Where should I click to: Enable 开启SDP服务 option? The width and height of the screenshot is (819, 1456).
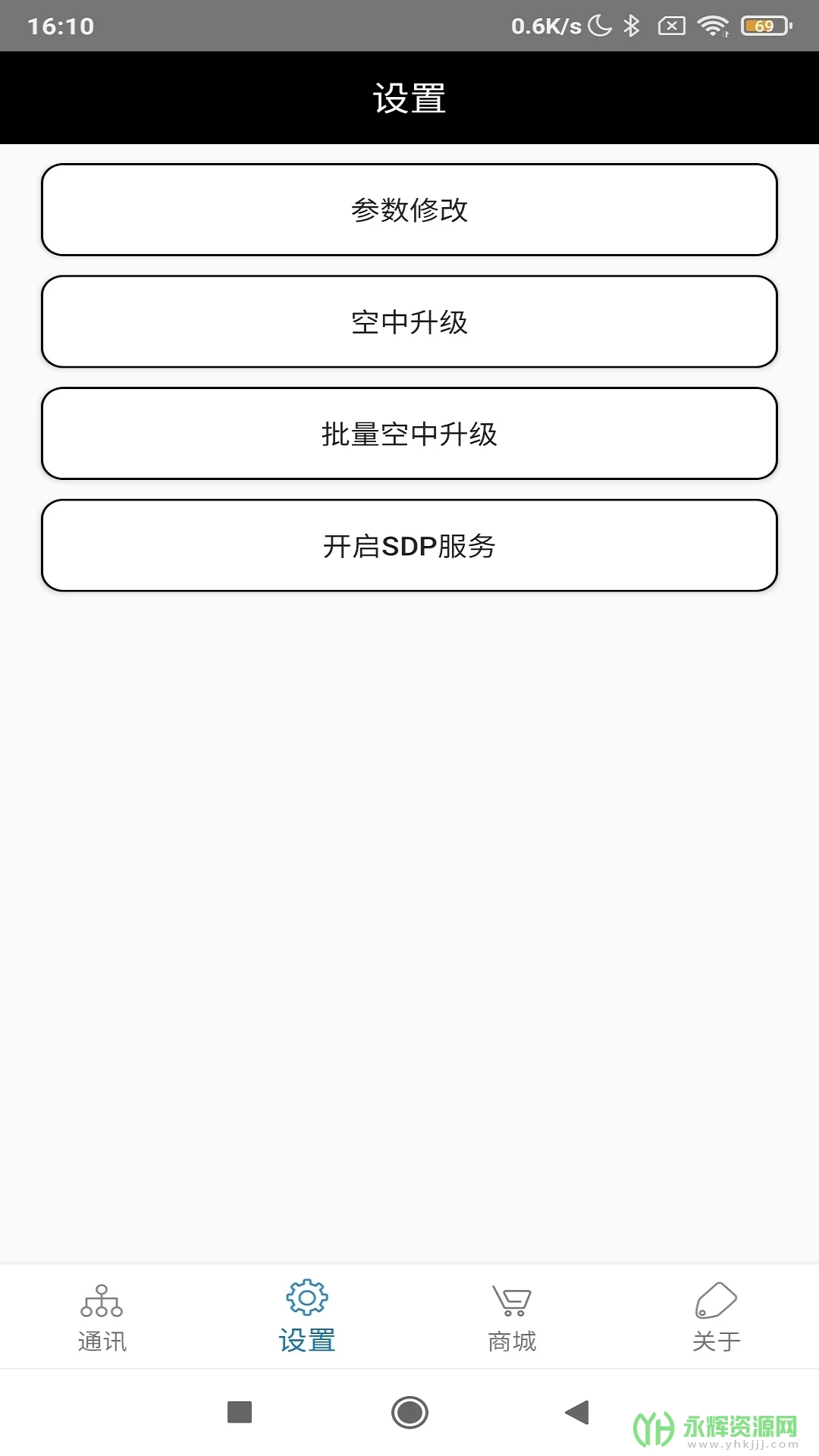pos(409,545)
